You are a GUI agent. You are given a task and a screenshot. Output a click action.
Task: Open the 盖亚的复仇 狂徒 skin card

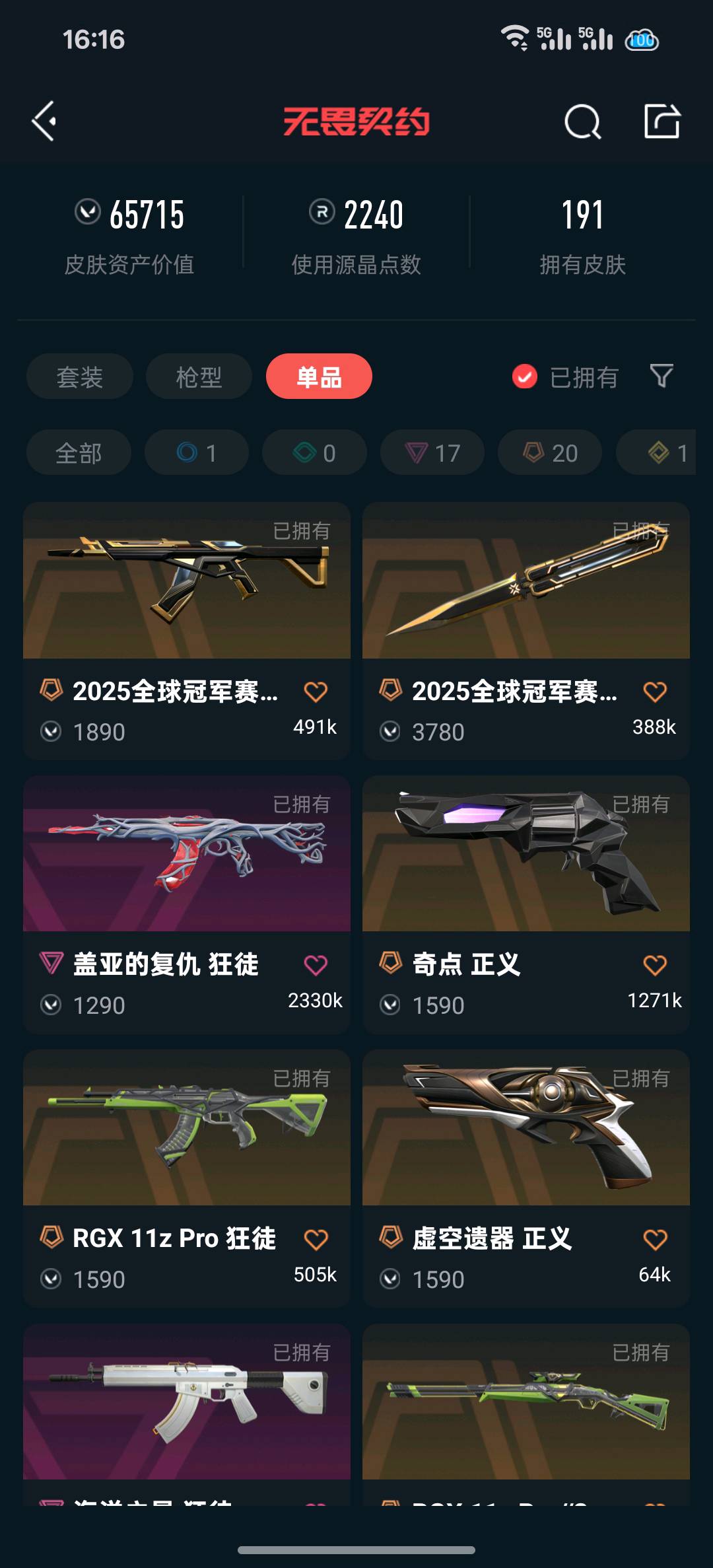[x=187, y=905]
